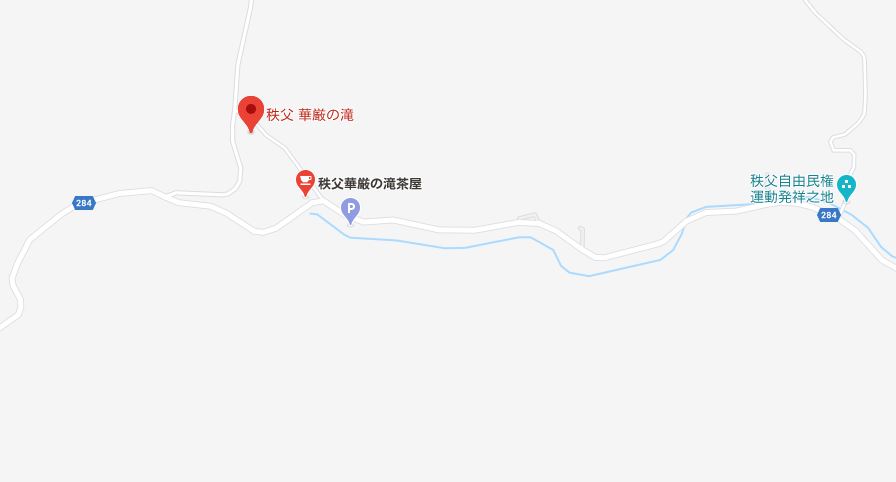896x482 pixels.
Task: Tap the red pin for 秩父 華厳の滝
Action: pos(250,111)
